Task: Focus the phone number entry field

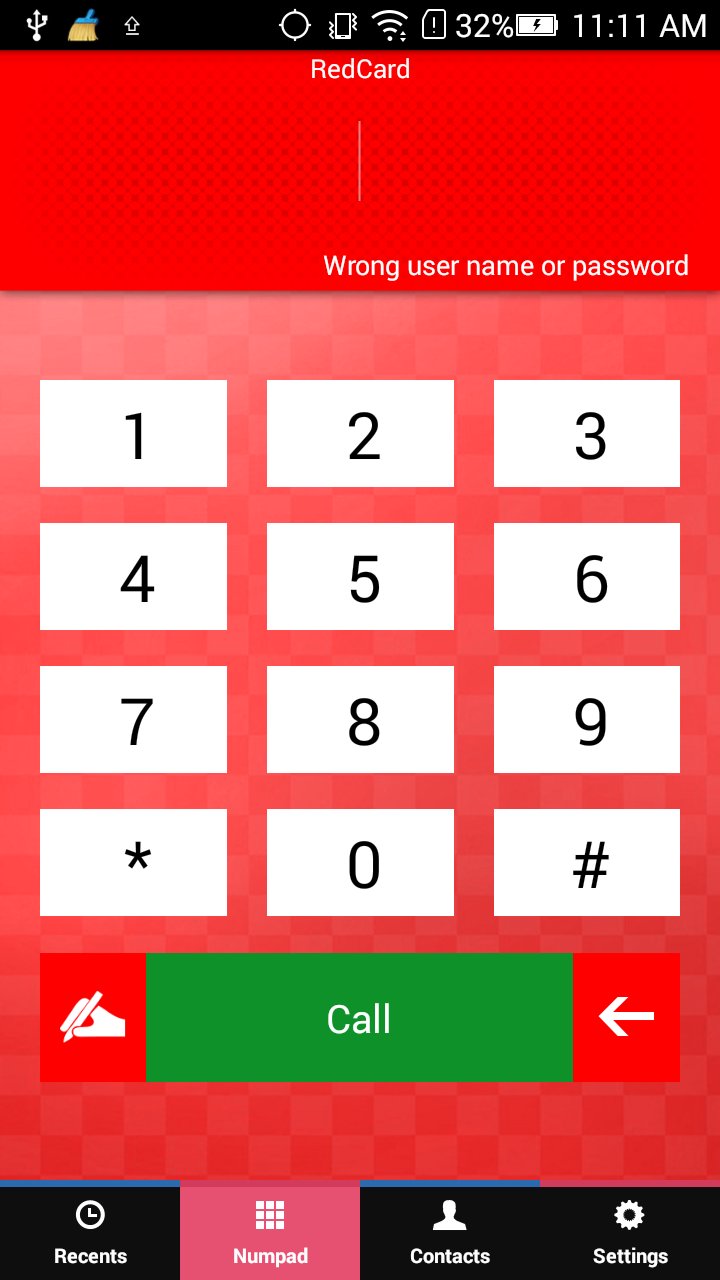Action: pos(360,161)
